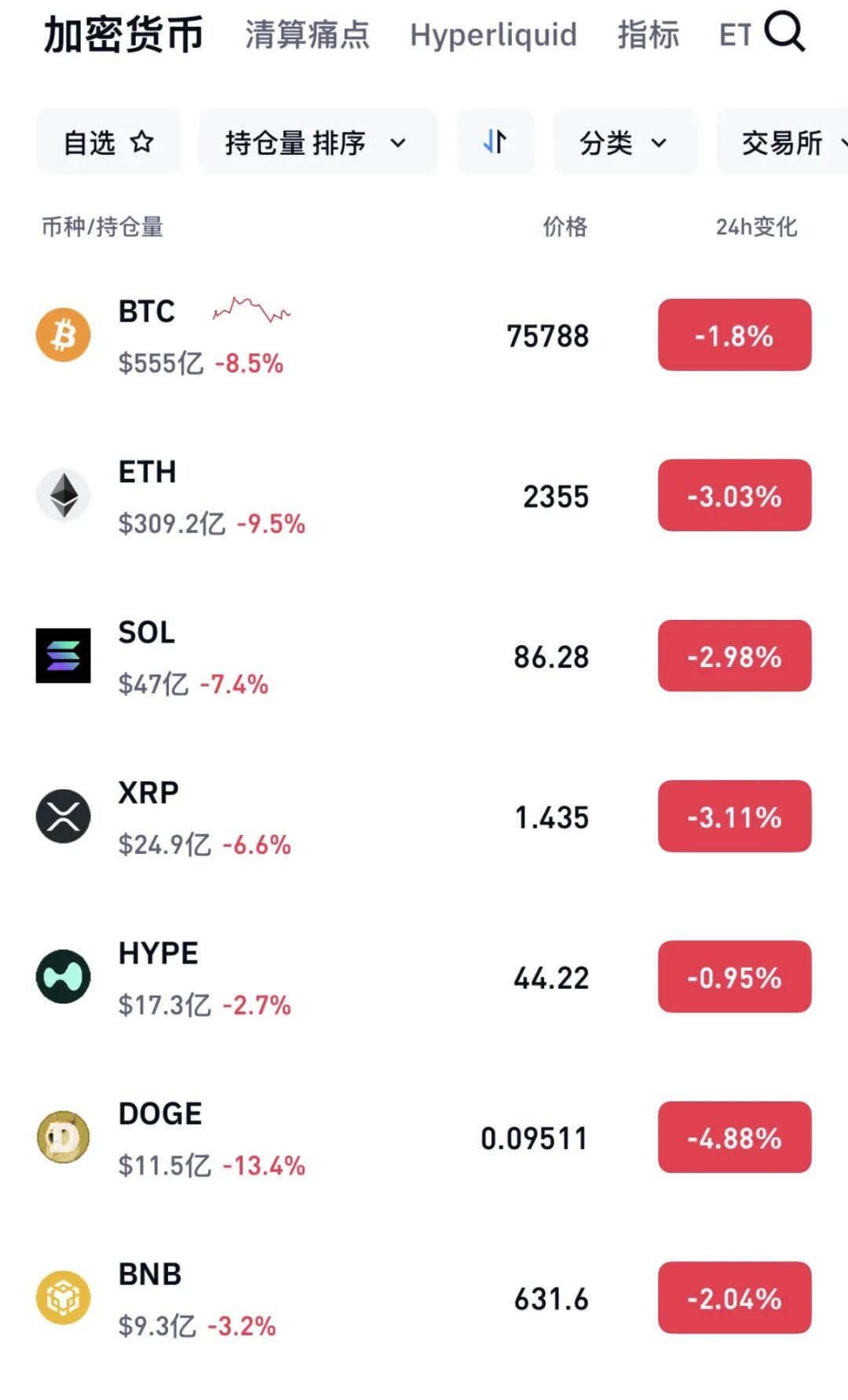The height and width of the screenshot is (1400, 848).
Task: Click DOGE's -4.88% change badge
Action: tap(733, 1138)
